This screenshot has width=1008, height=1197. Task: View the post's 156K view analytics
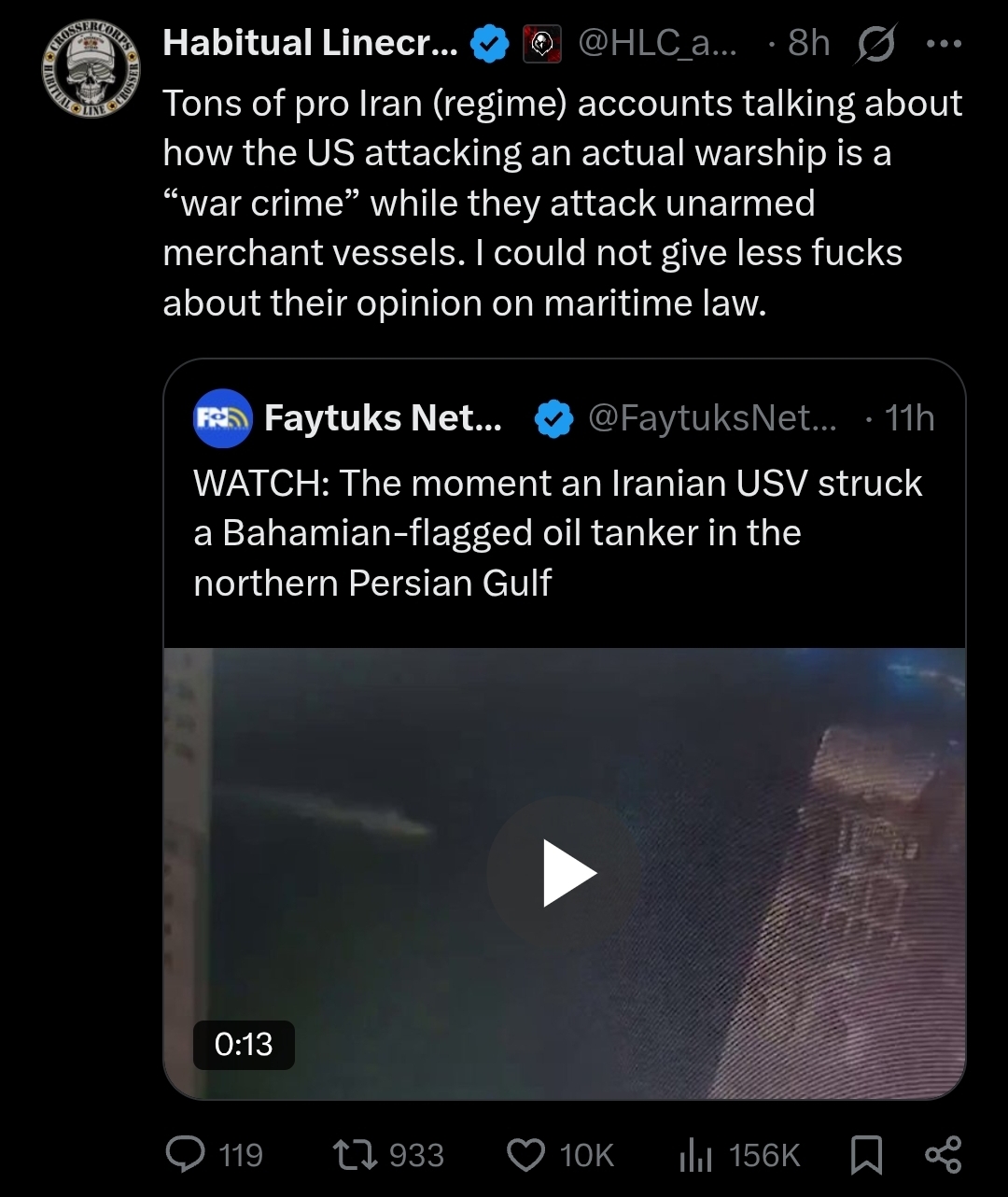click(x=695, y=1155)
